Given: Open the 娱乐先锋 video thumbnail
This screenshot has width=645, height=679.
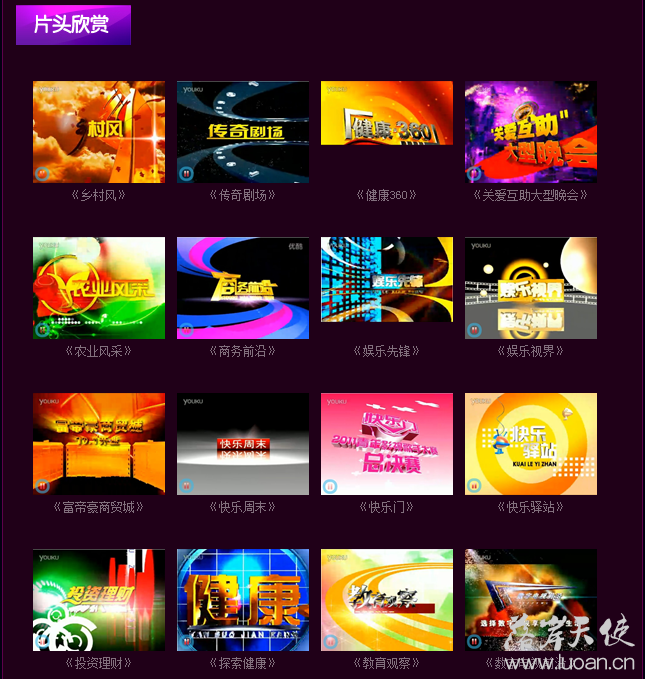Looking at the screenshot, I should pyautogui.click(x=387, y=280).
